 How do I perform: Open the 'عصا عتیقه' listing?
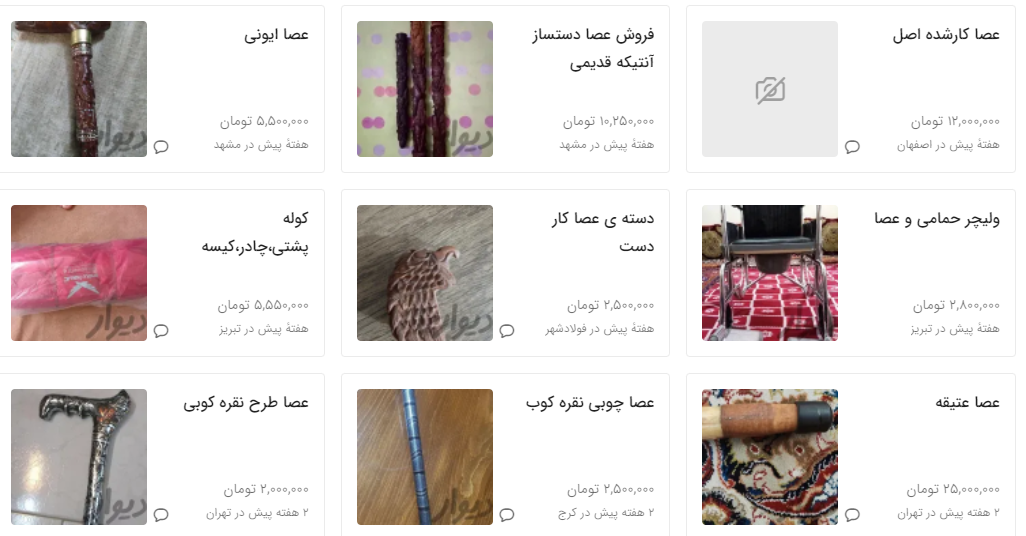(x=967, y=403)
